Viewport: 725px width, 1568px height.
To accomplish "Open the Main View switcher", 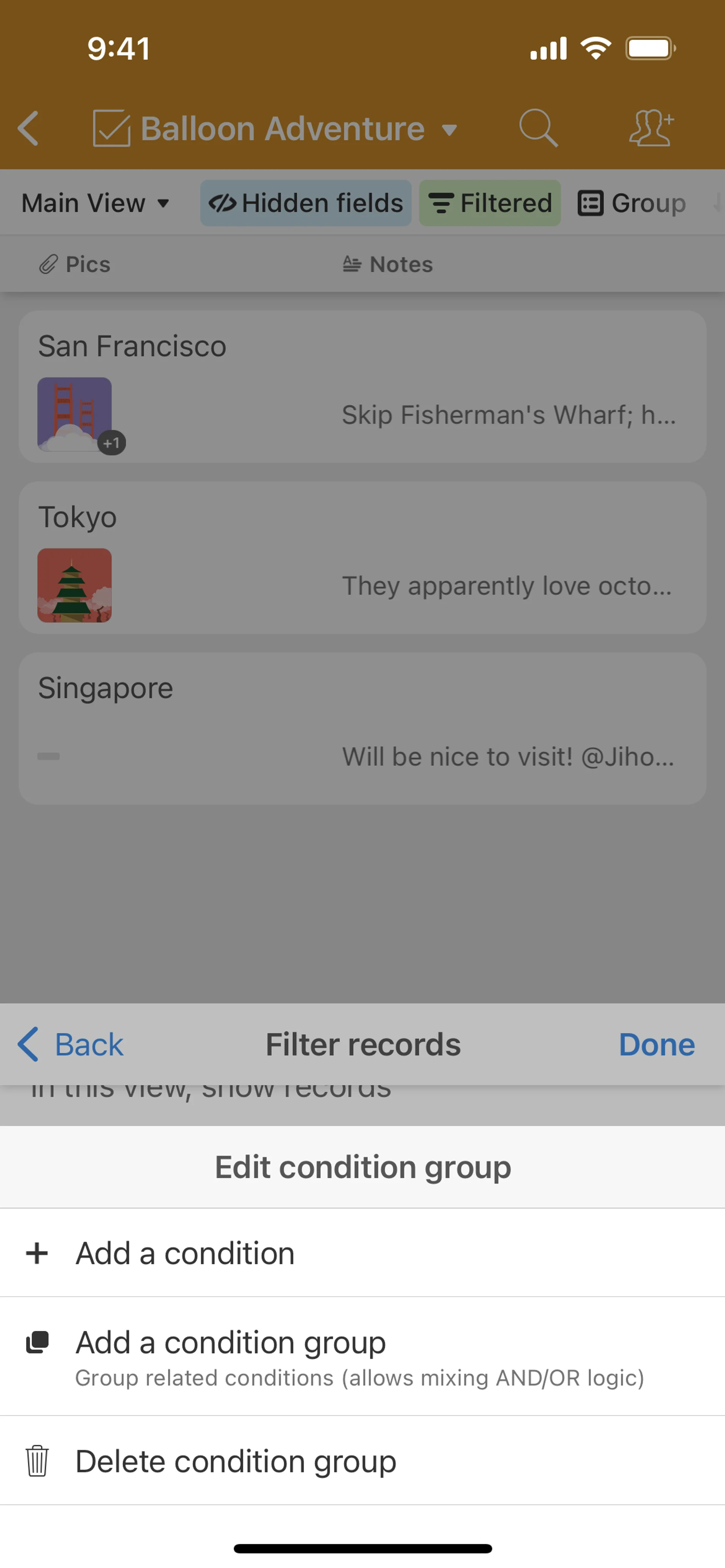I will pyautogui.click(x=96, y=203).
